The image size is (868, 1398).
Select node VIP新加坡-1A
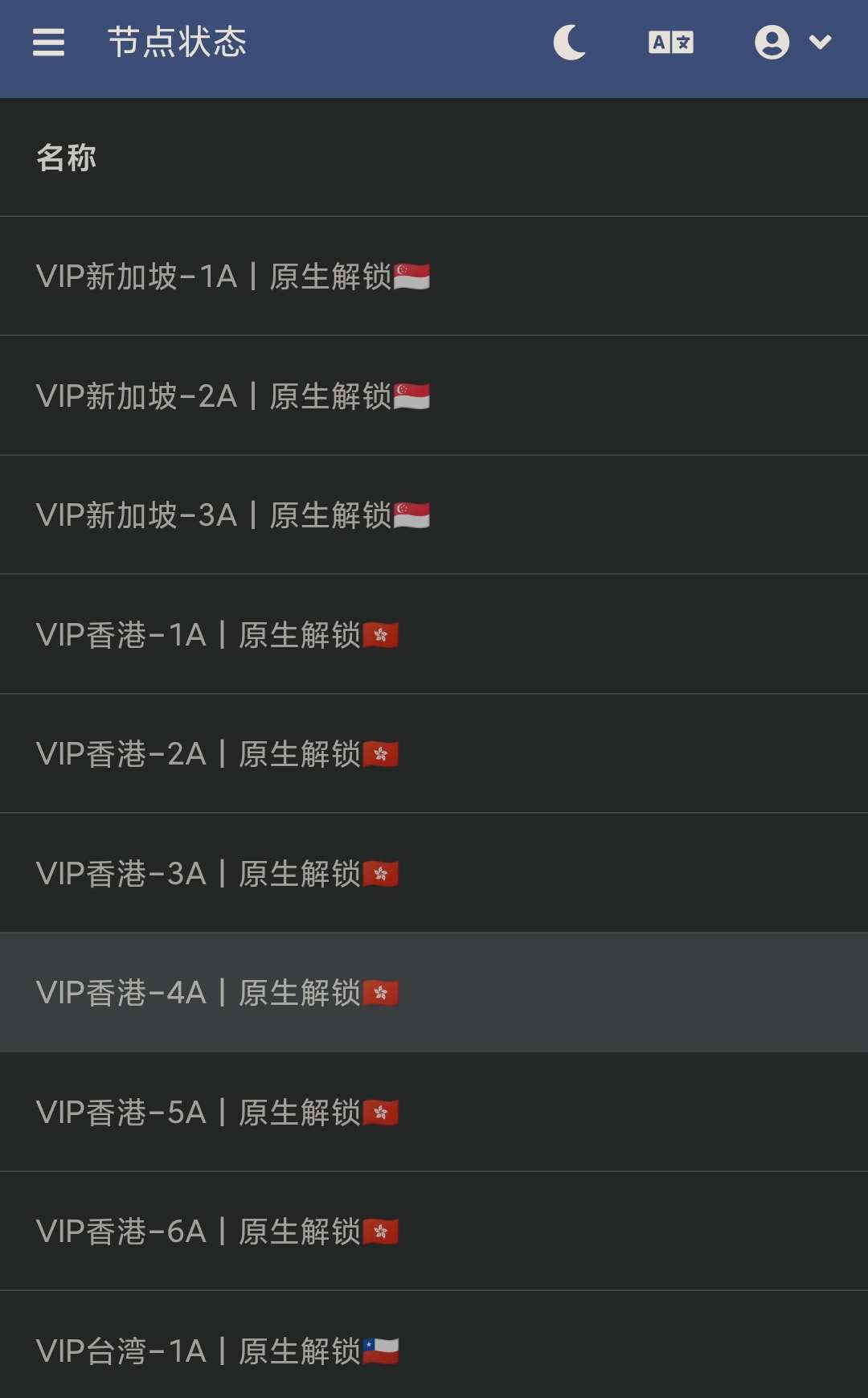(x=233, y=277)
